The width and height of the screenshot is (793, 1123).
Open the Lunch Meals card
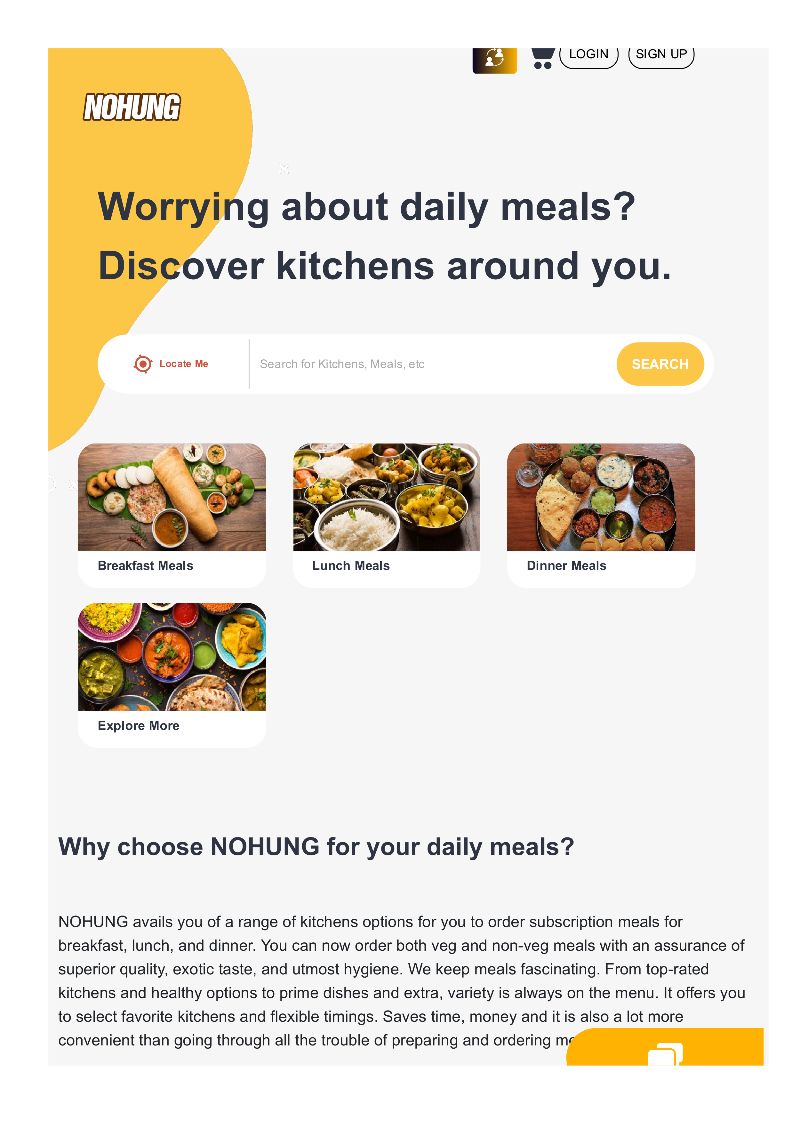coord(386,514)
